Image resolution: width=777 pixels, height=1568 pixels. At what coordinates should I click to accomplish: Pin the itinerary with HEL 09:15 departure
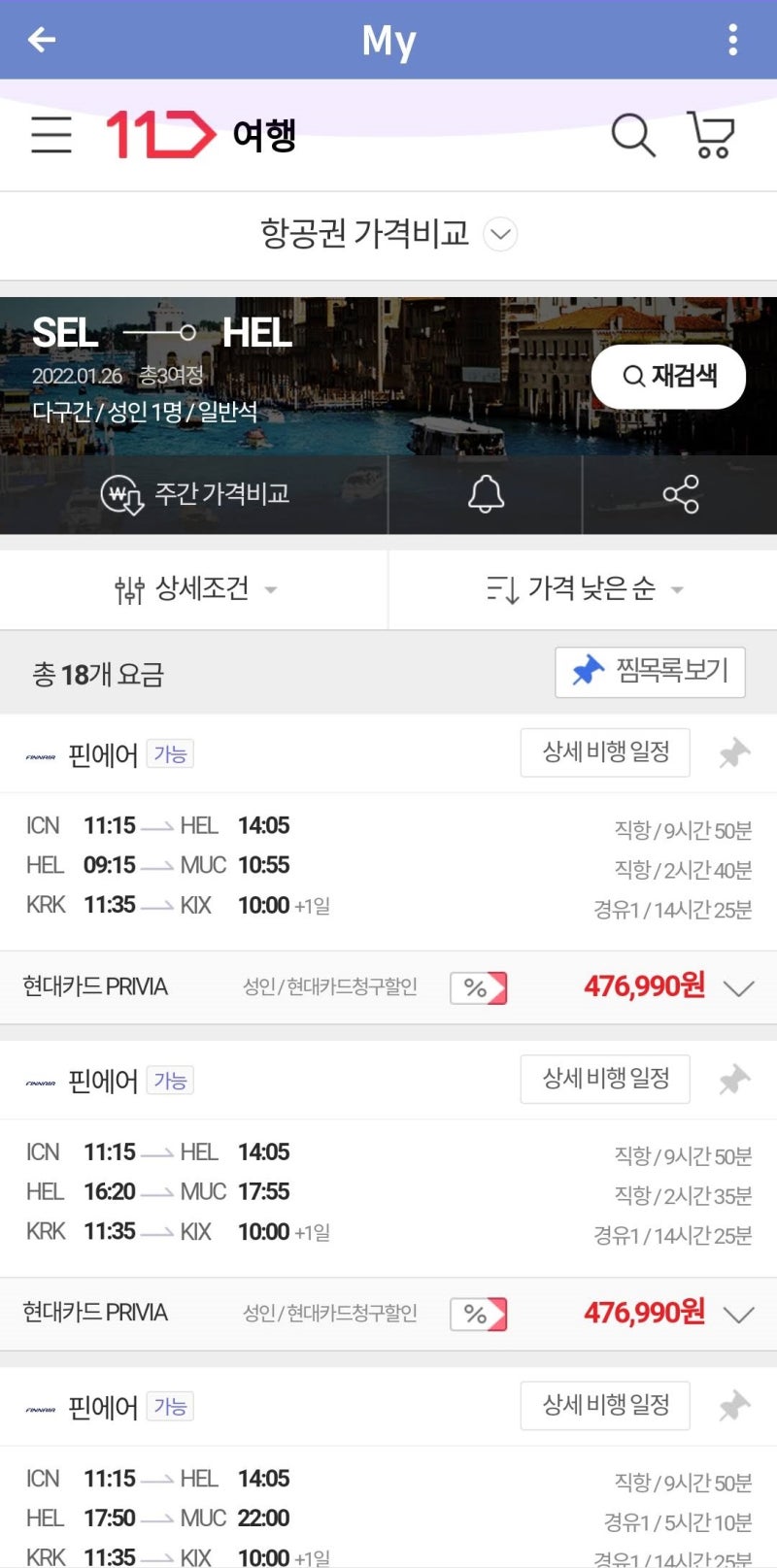click(734, 753)
